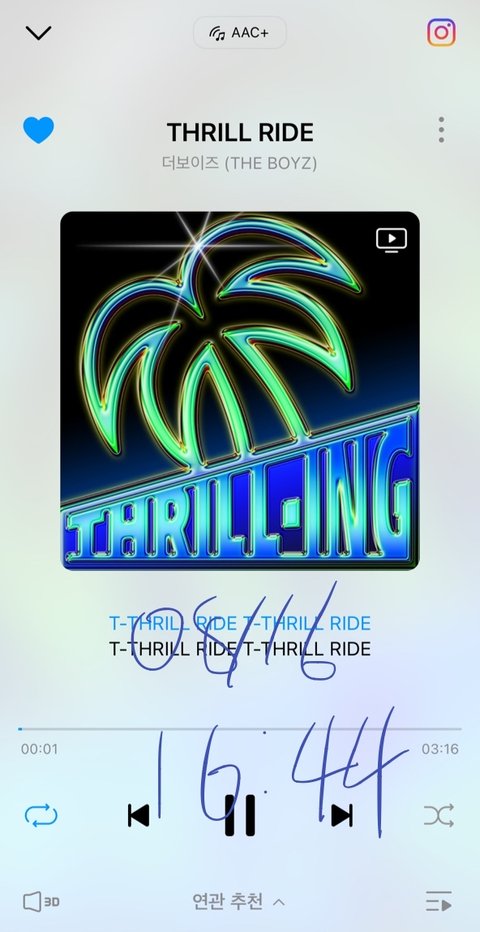Toggle the repeat mode
The height and width of the screenshot is (932, 480).
[x=41, y=815]
